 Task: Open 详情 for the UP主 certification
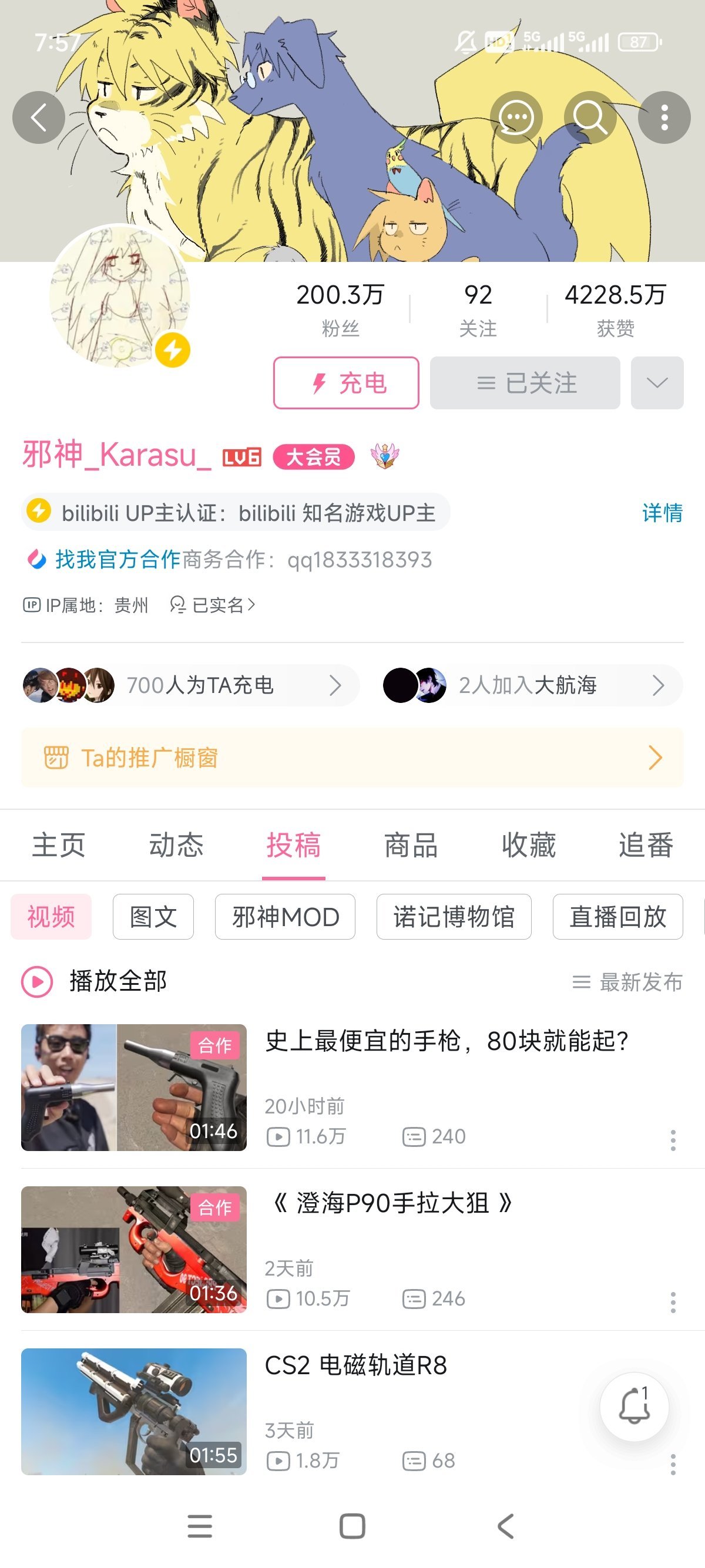[x=662, y=513]
